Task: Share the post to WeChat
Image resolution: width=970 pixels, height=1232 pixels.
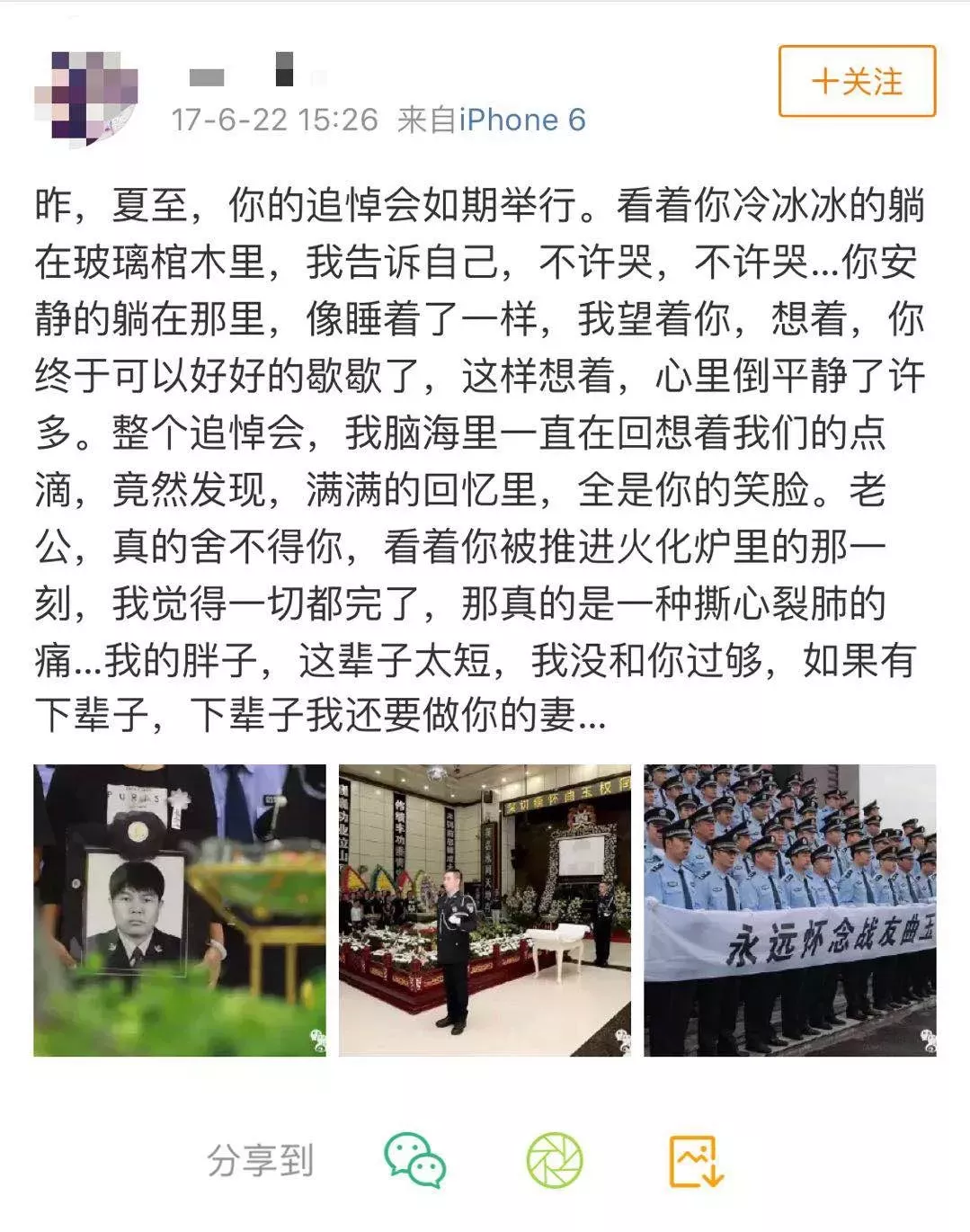Action: 414,1160
